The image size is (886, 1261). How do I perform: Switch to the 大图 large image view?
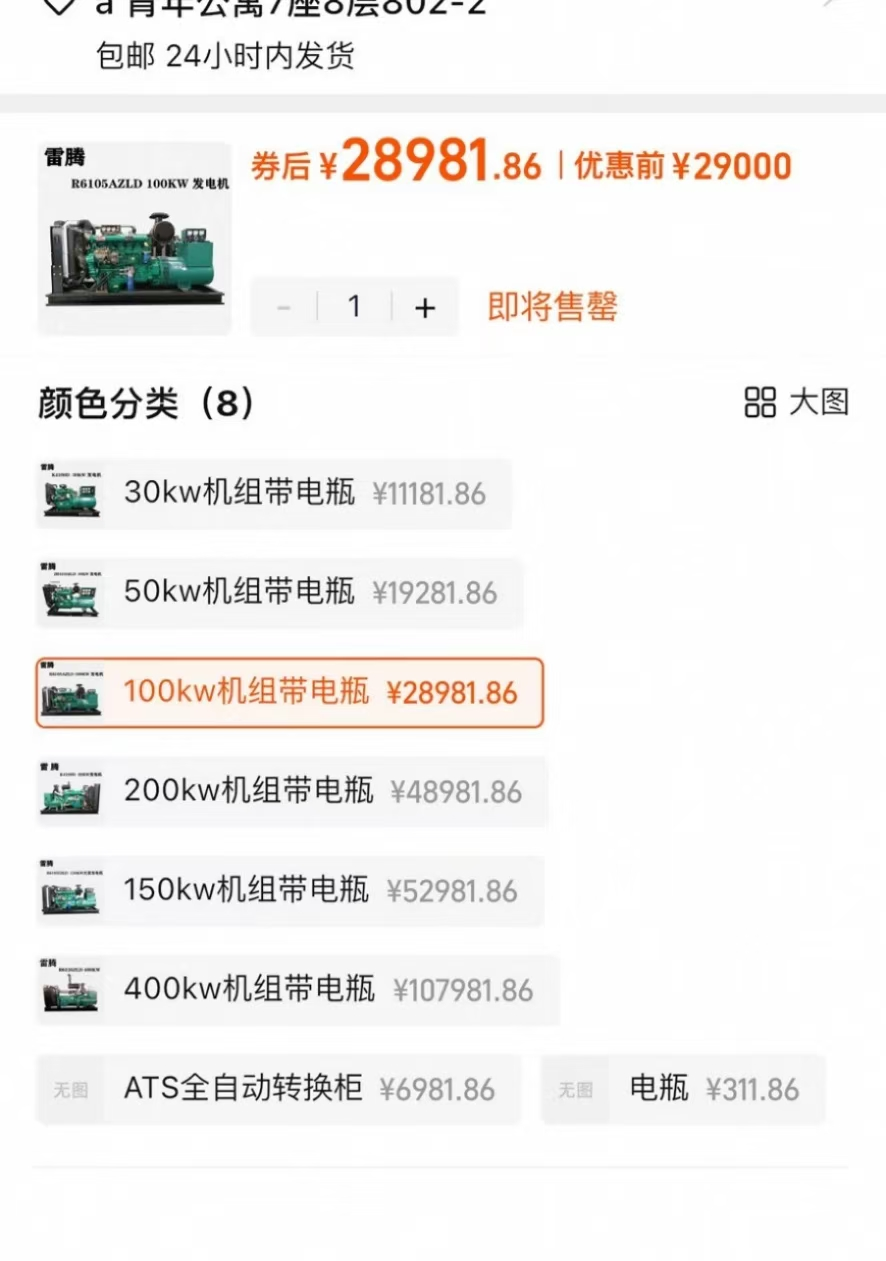(x=797, y=402)
